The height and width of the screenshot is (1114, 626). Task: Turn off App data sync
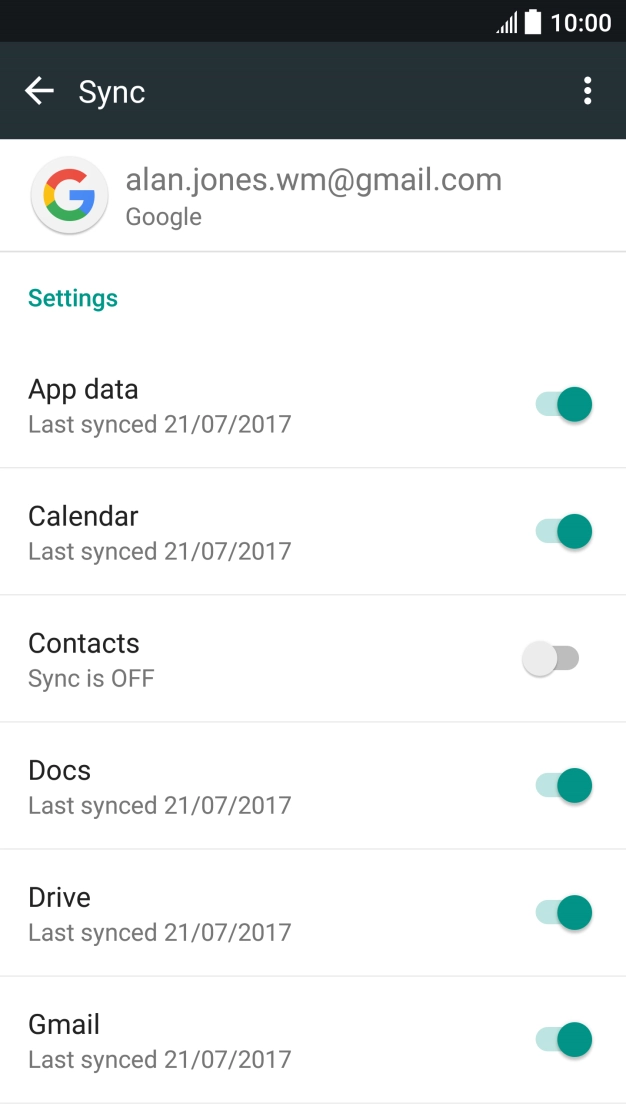(564, 405)
